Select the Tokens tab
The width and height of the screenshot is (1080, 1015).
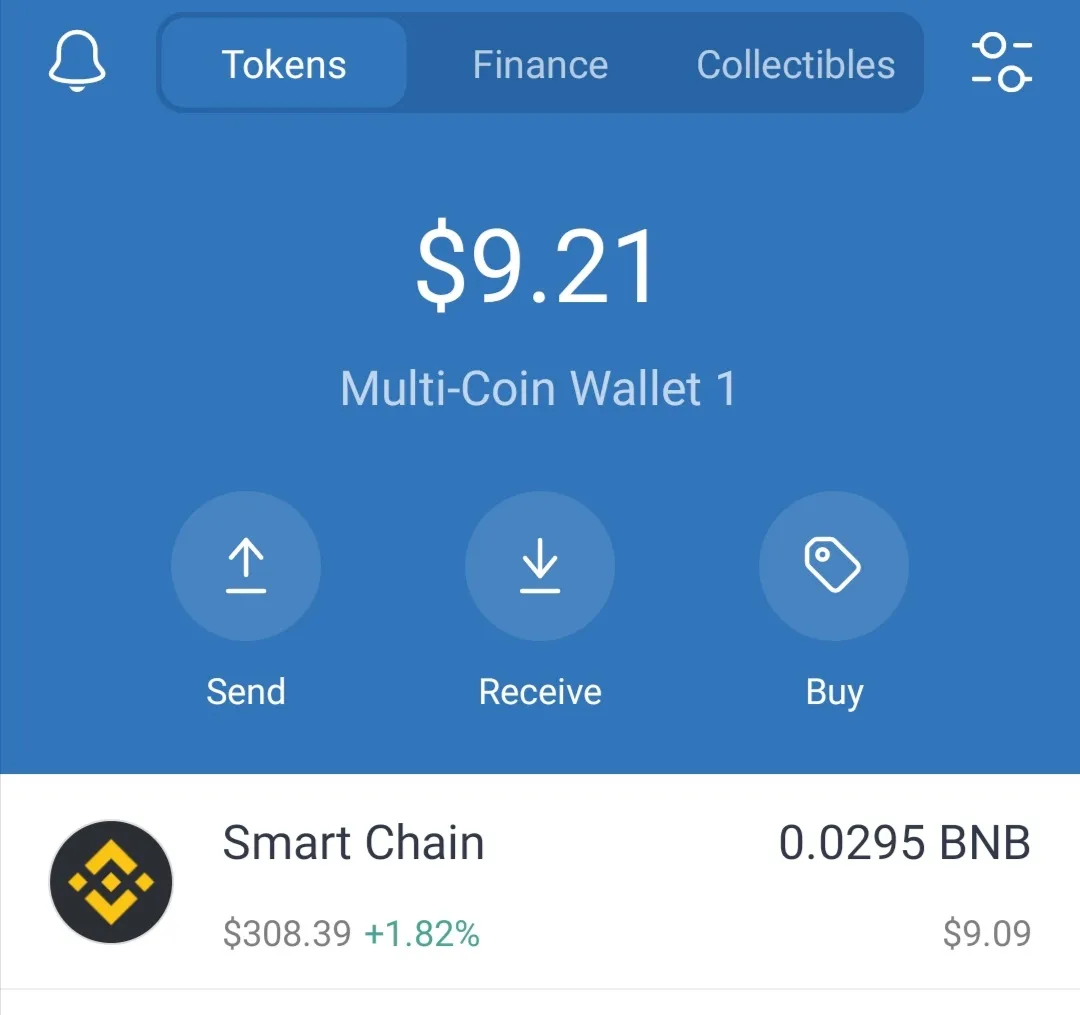pyautogui.click(x=284, y=65)
